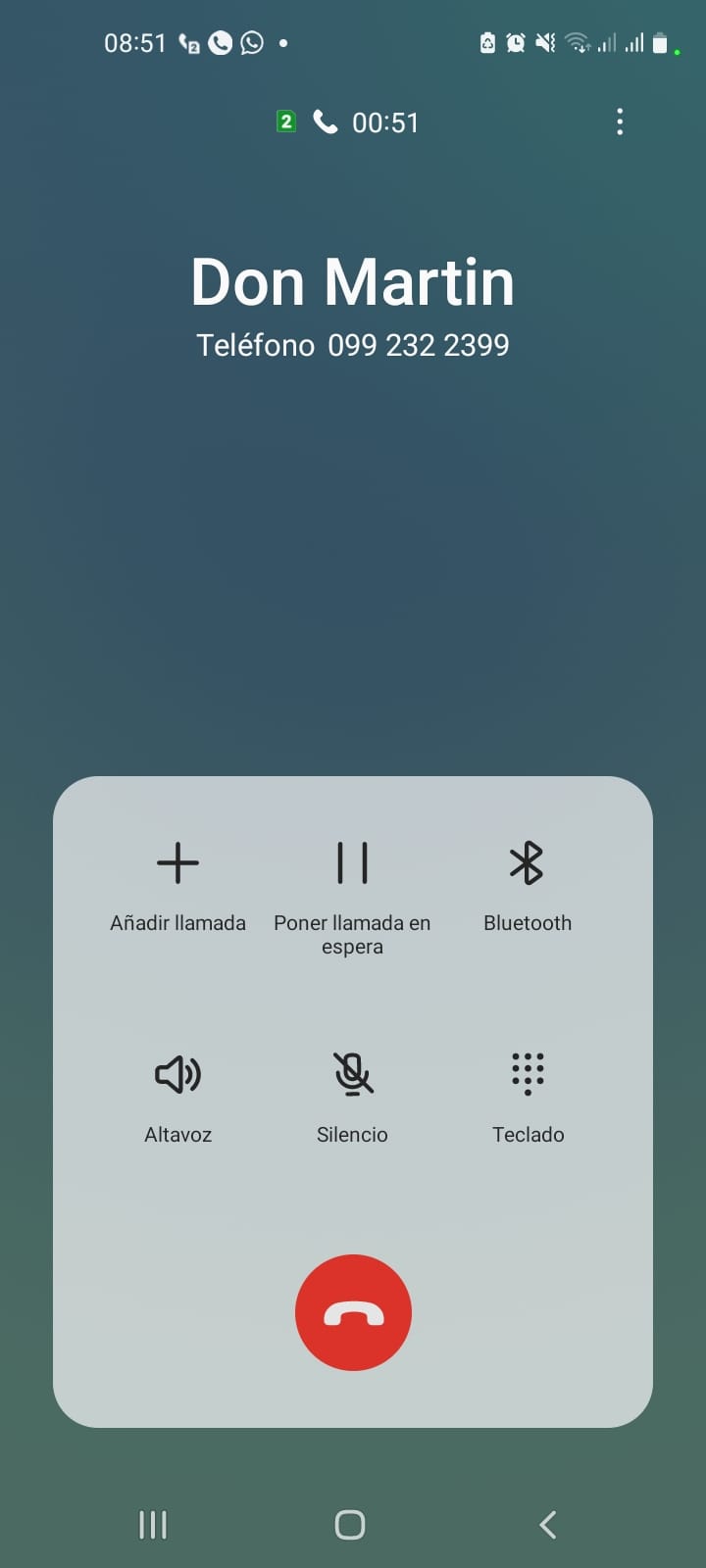End the call with Don Martin
This screenshot has width=706, height=1568.
(353, 1312)
